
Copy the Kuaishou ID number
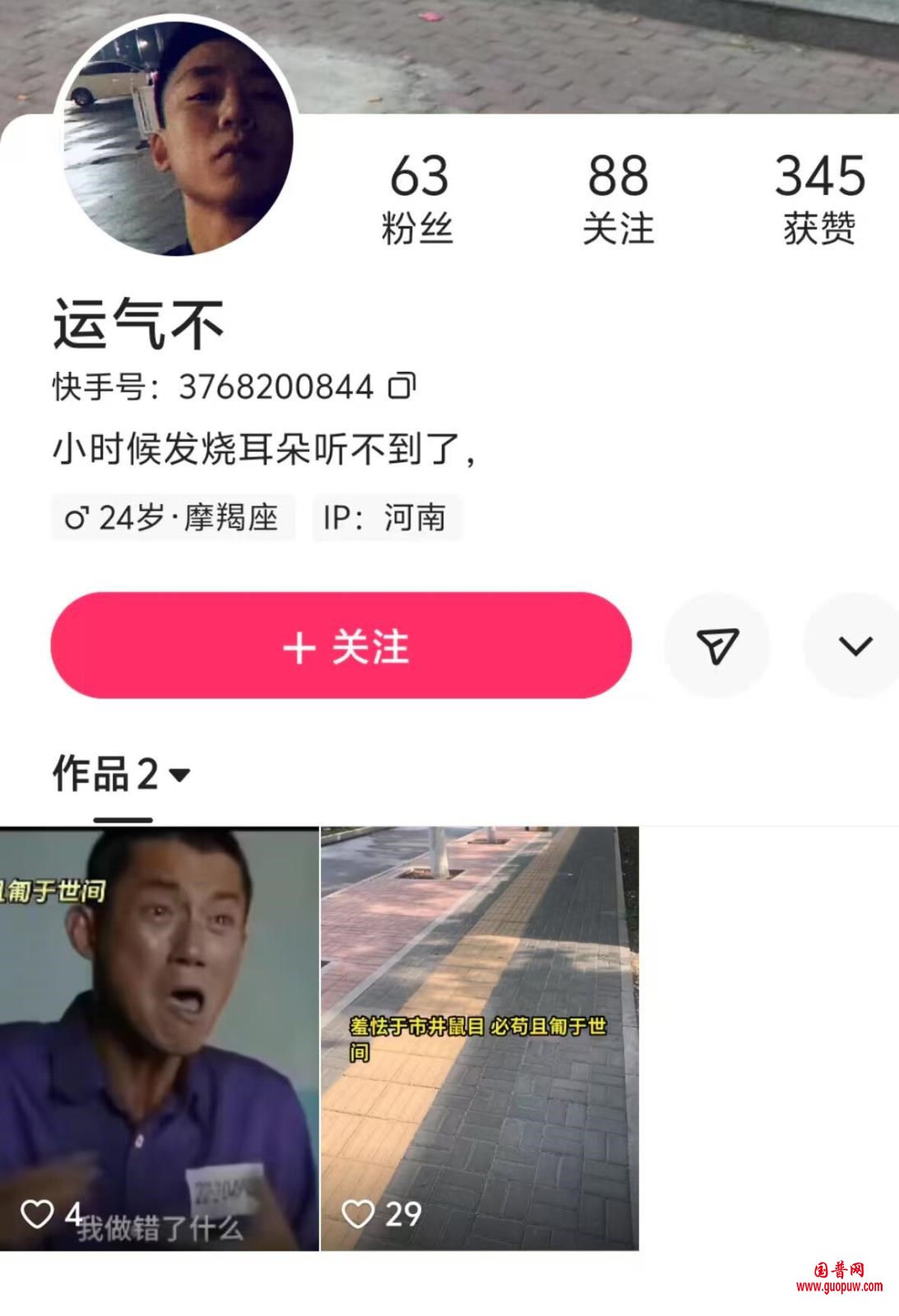[402, 386]
